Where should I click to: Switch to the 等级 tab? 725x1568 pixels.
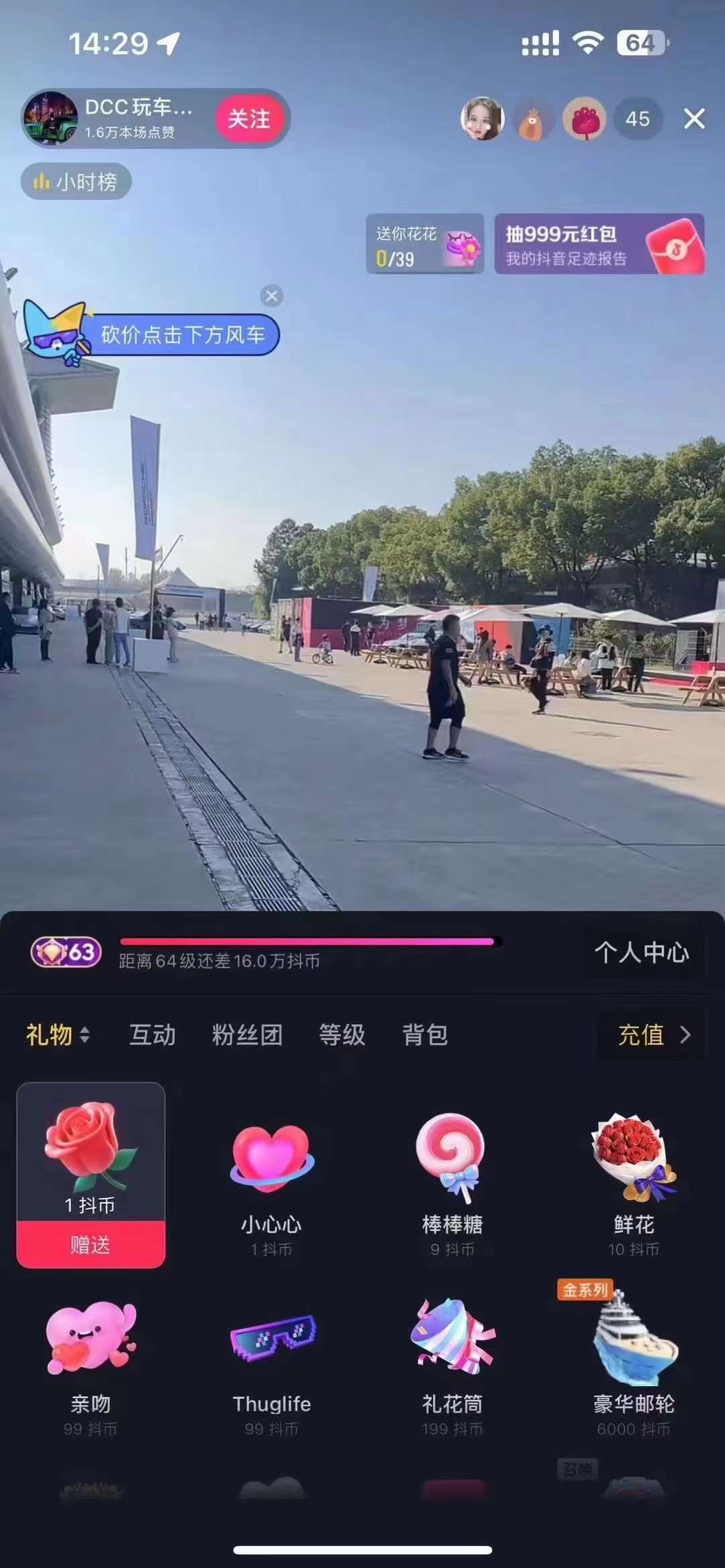(x=342, y=1034)
